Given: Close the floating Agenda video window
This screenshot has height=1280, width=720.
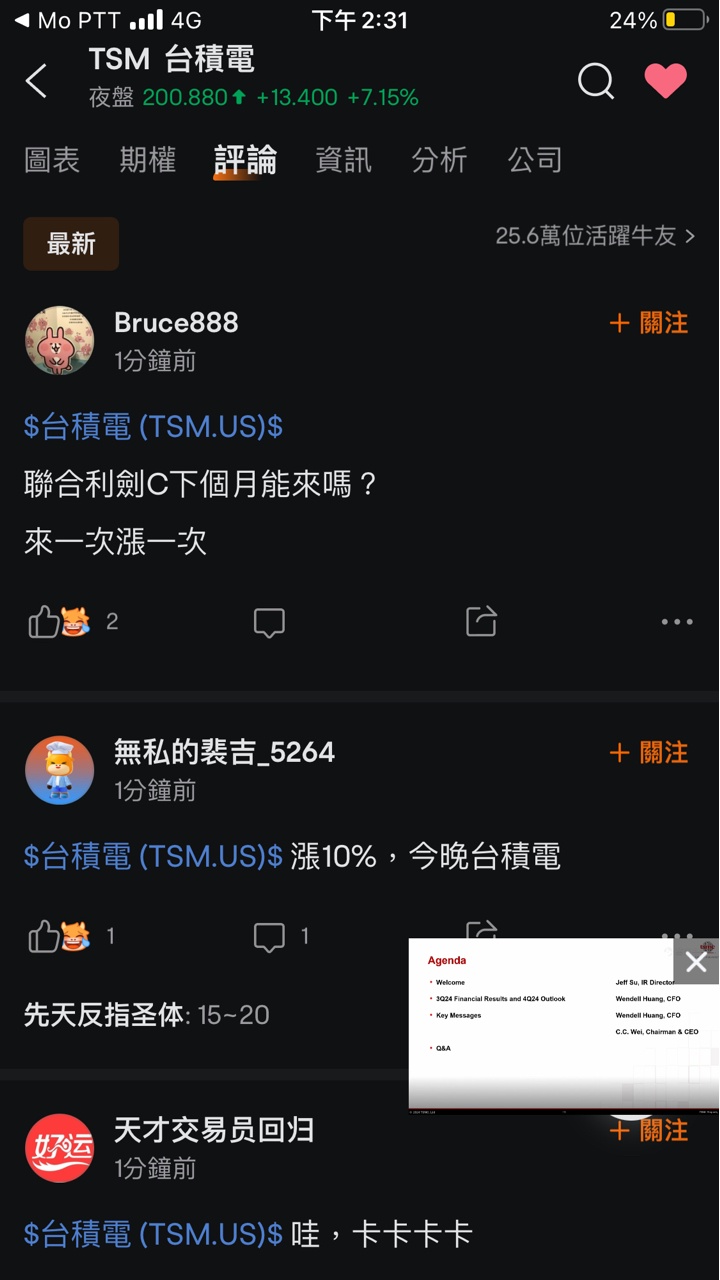Looking at the screenshot, I should (696, 962).
